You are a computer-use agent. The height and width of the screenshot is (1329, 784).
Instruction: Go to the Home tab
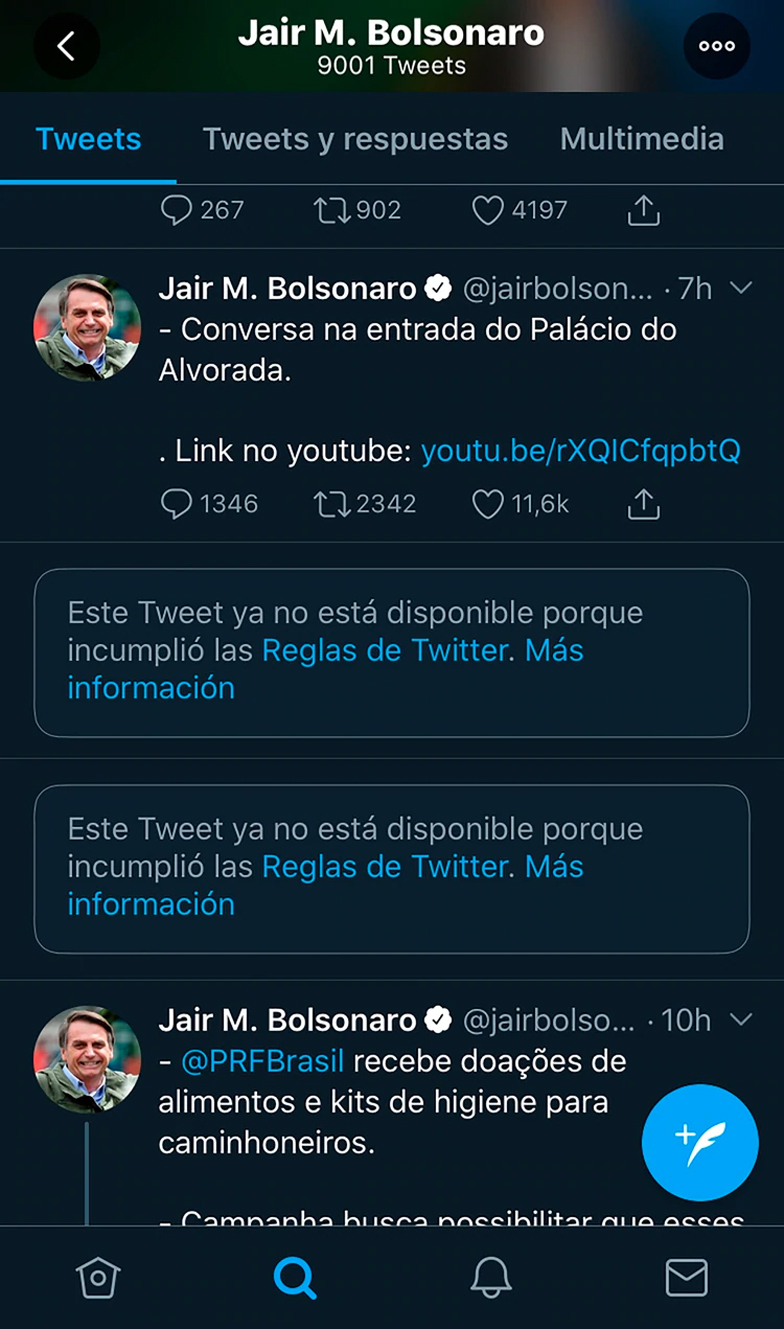pyautogui.click(x=98, y=1277)
